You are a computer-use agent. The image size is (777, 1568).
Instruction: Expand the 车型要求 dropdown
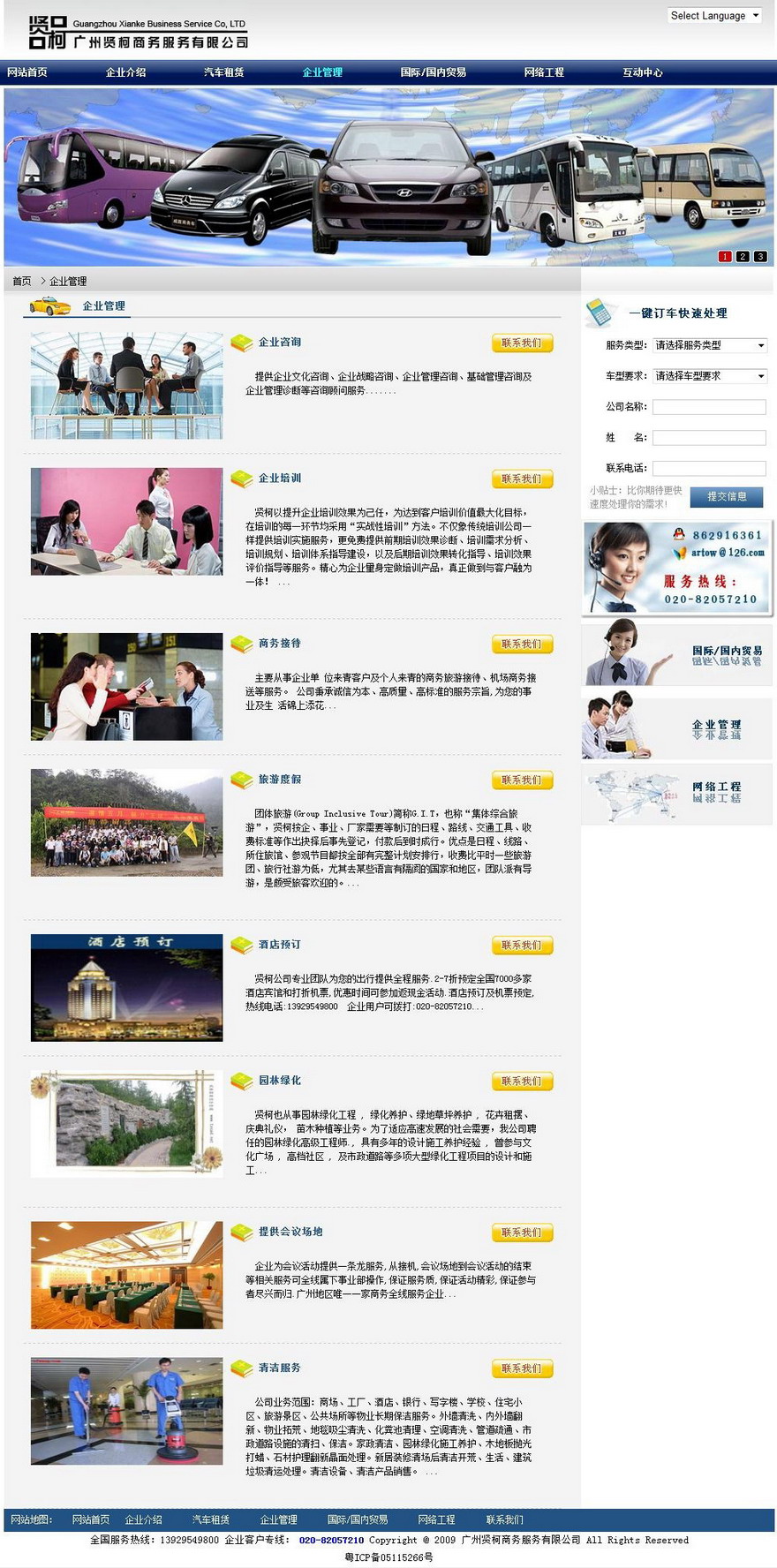point(709,376)
